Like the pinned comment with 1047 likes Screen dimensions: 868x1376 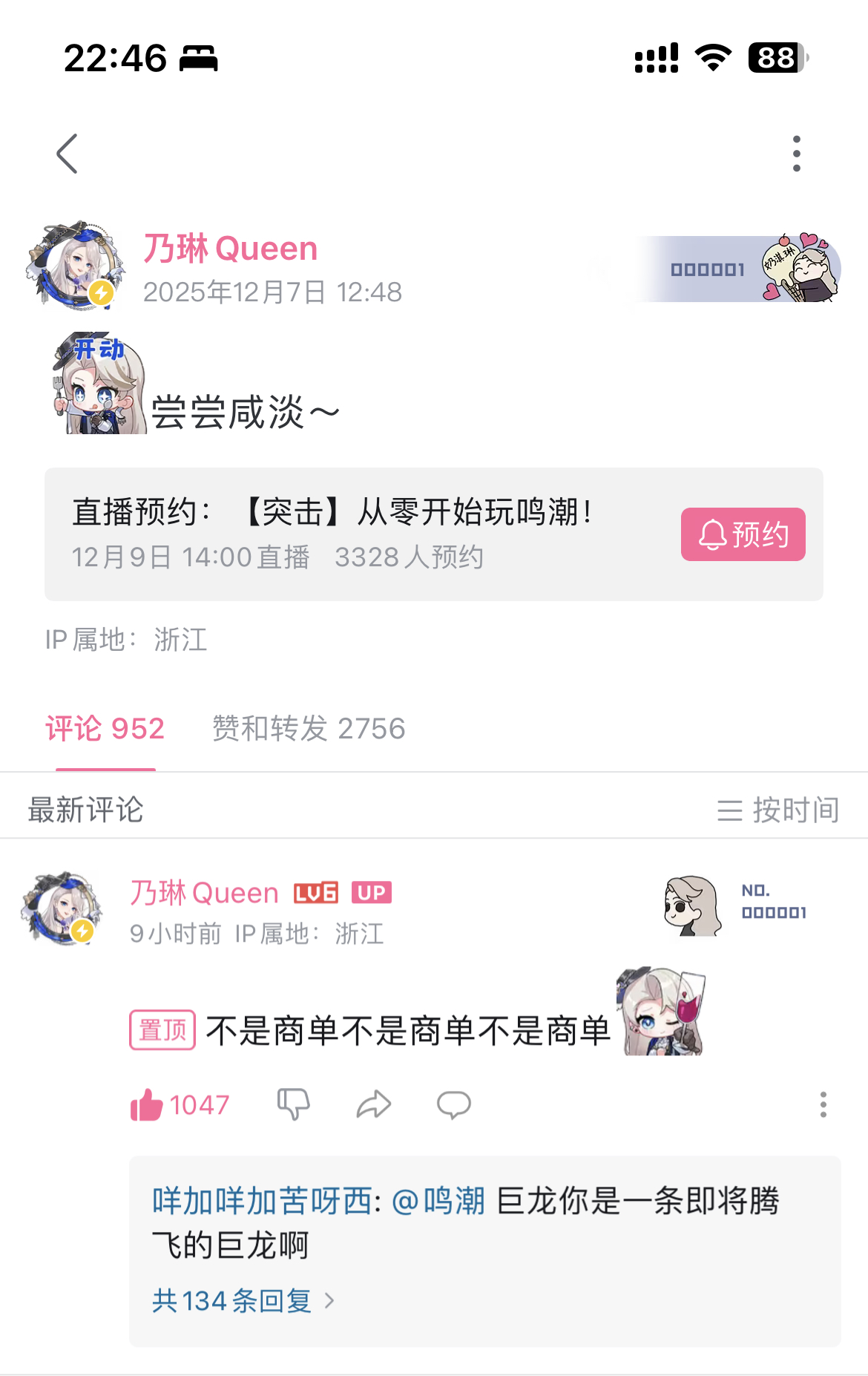click(x=147, y=1105)
